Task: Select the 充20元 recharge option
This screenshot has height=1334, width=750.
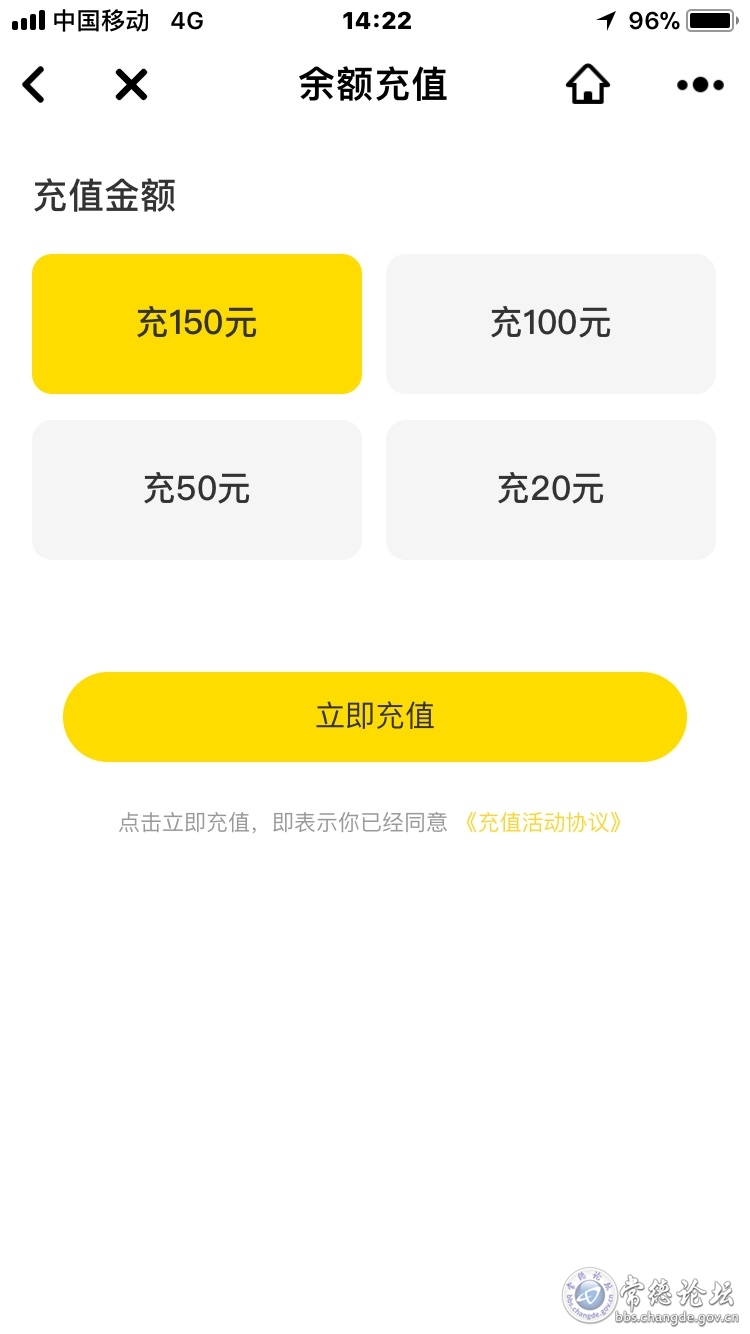Action: tap(551, 490)
